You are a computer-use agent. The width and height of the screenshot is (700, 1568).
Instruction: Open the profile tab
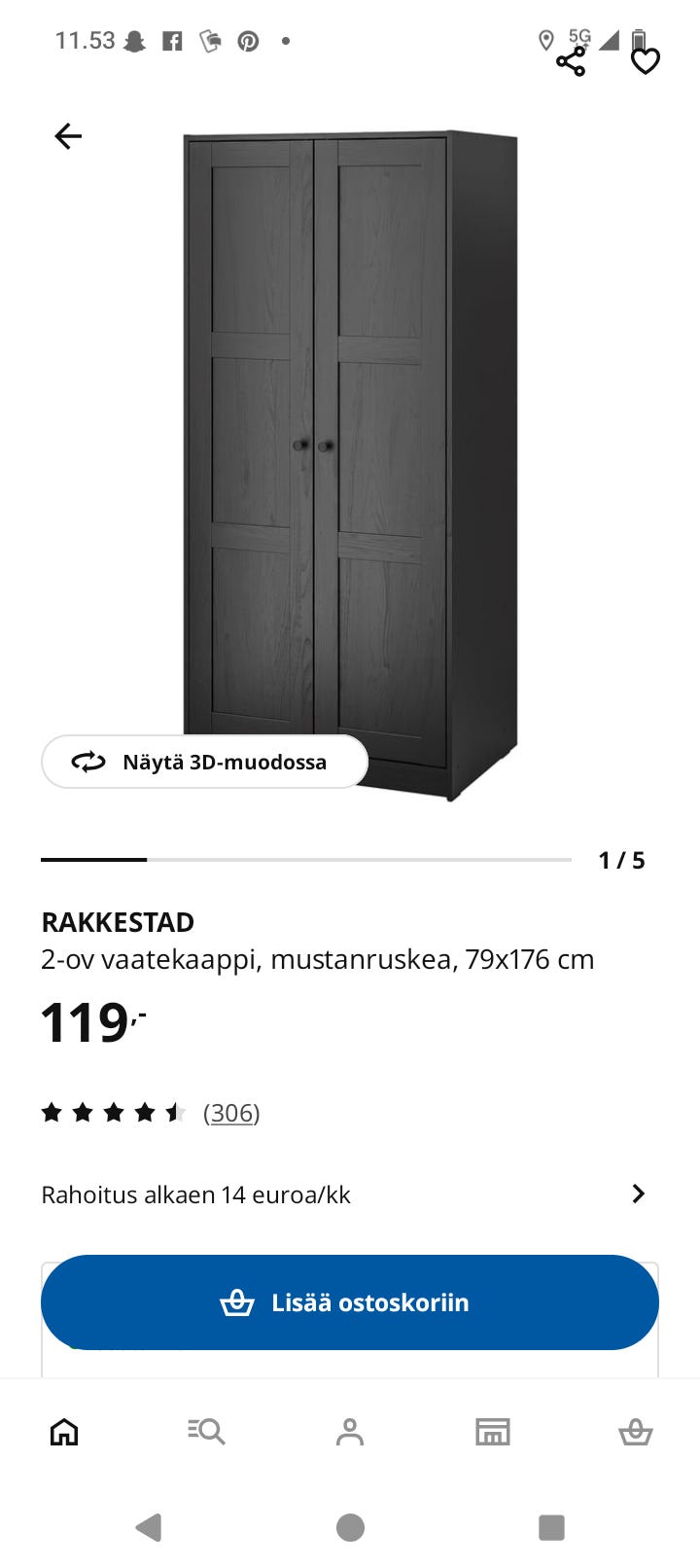click(x=350, y=1432)
